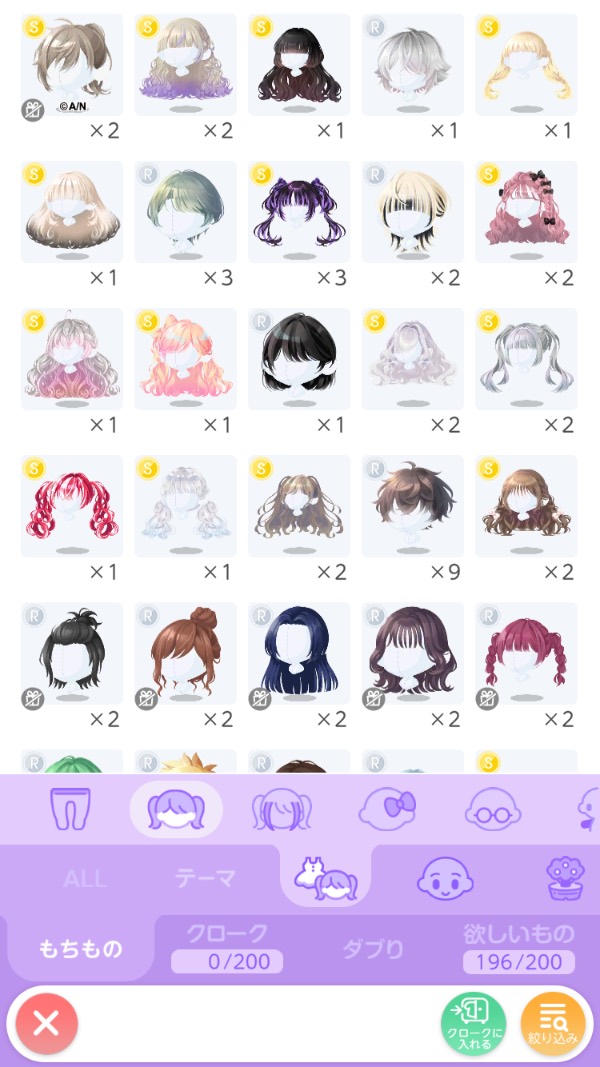Tap クロークに入れる green button
The image size is (600, 1067).
pos(473,1023)
